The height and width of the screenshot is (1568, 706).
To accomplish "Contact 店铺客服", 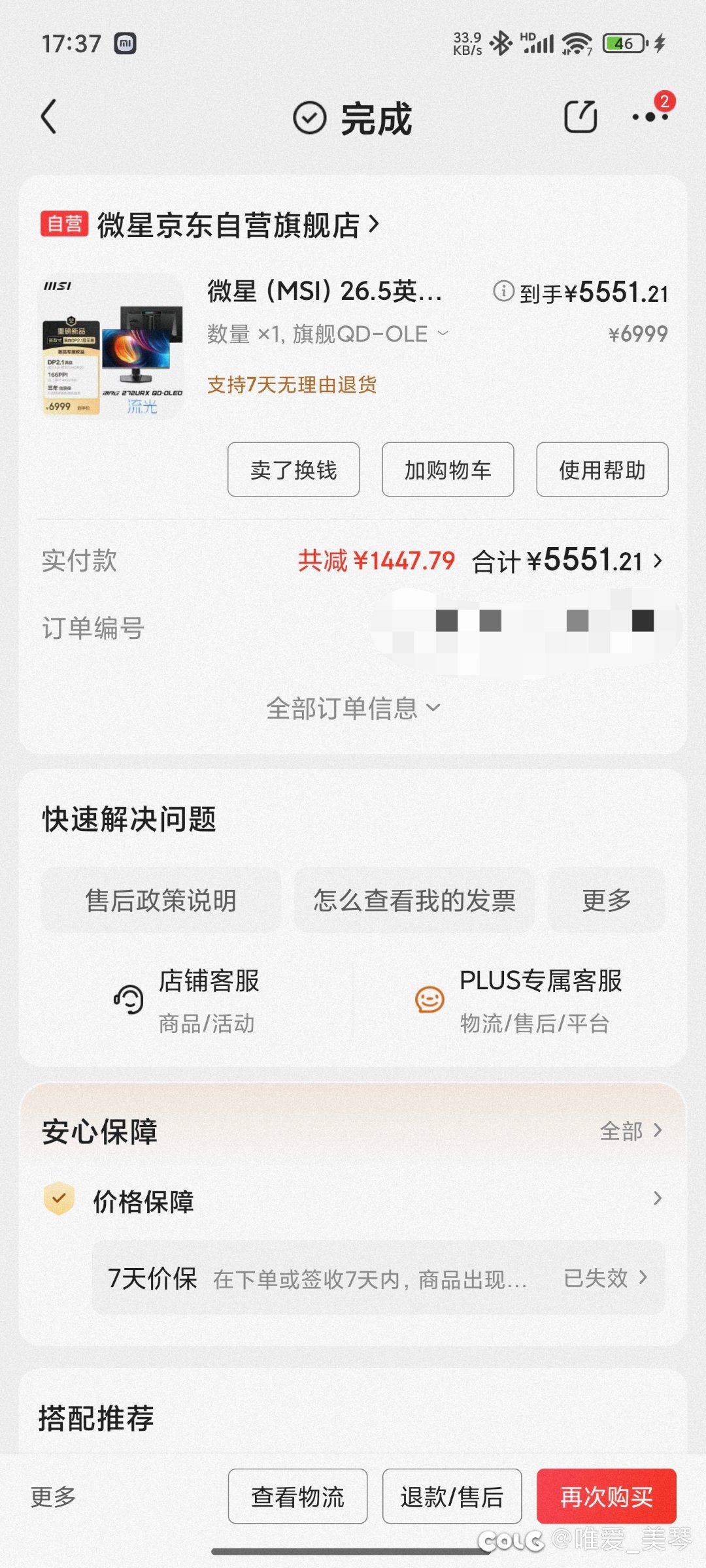I will point(187,1000).
